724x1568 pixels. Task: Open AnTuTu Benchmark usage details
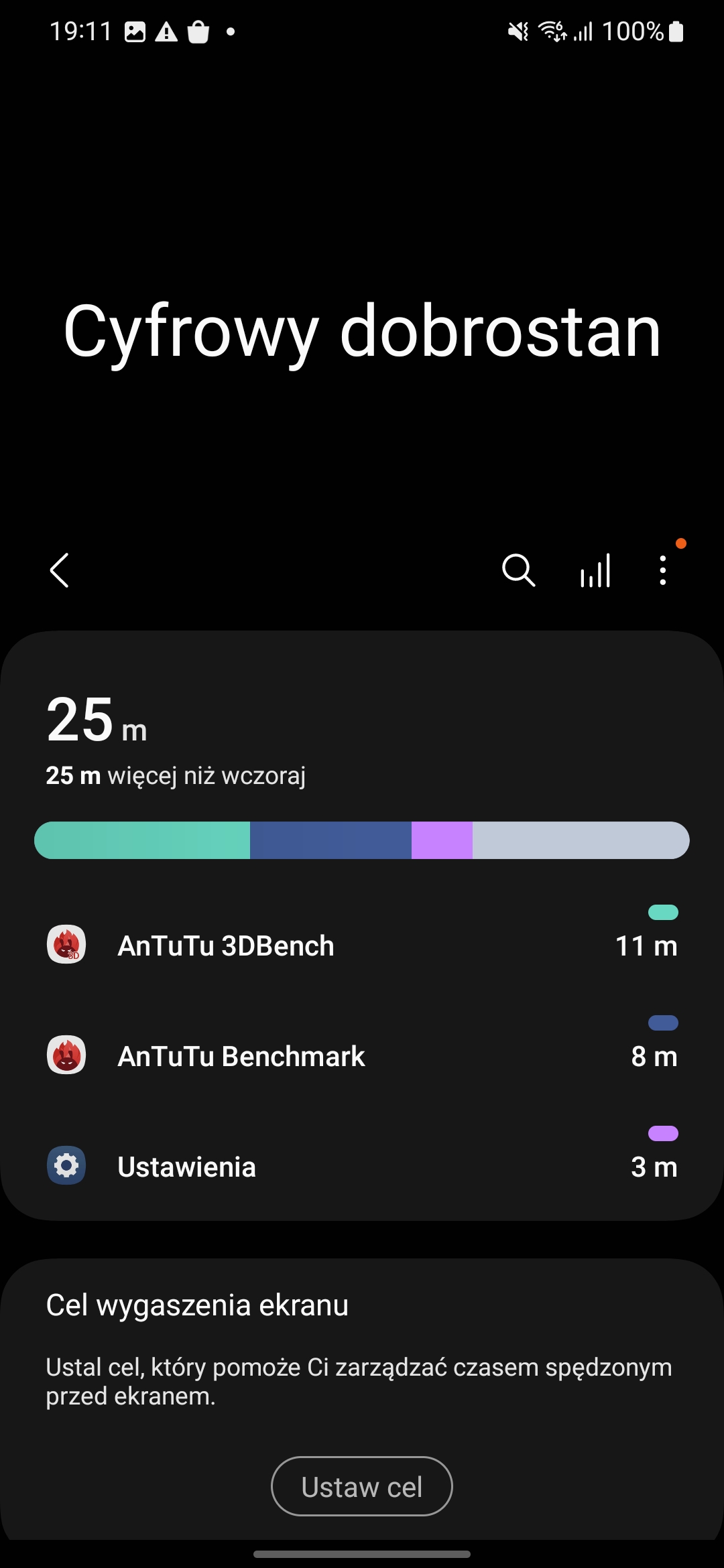[x=362, y=1055]
